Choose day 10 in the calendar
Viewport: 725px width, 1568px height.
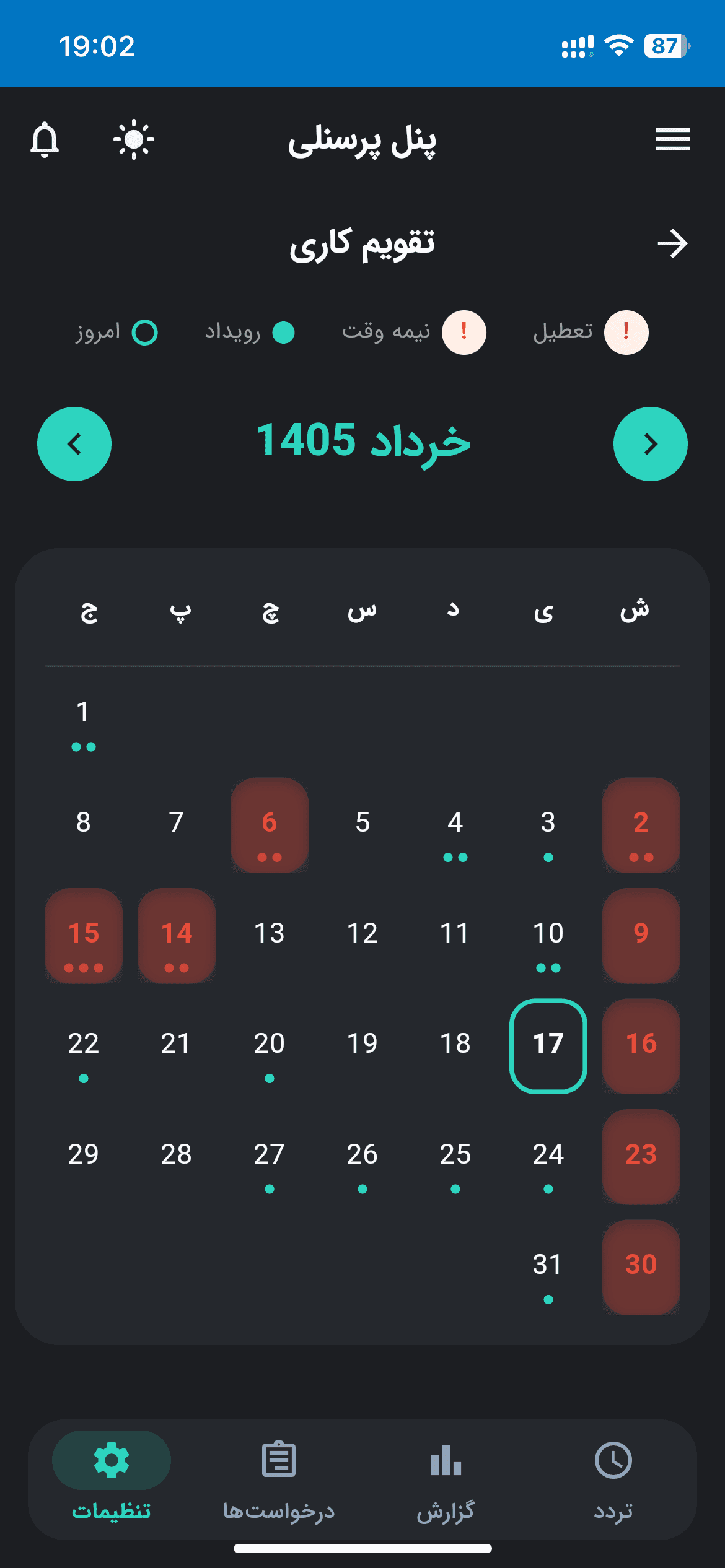[x=548, y=936]
